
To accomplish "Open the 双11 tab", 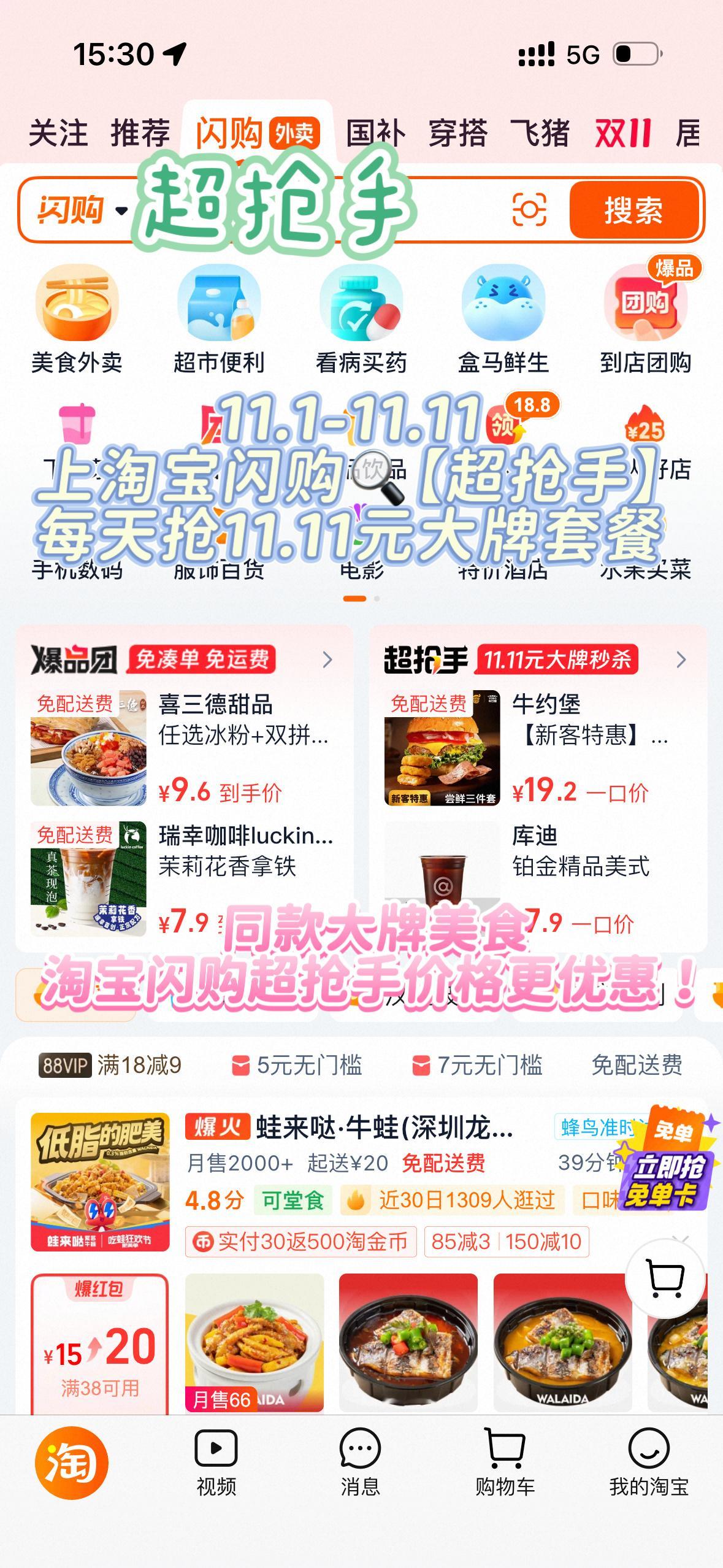I will (x=624, y=132).
